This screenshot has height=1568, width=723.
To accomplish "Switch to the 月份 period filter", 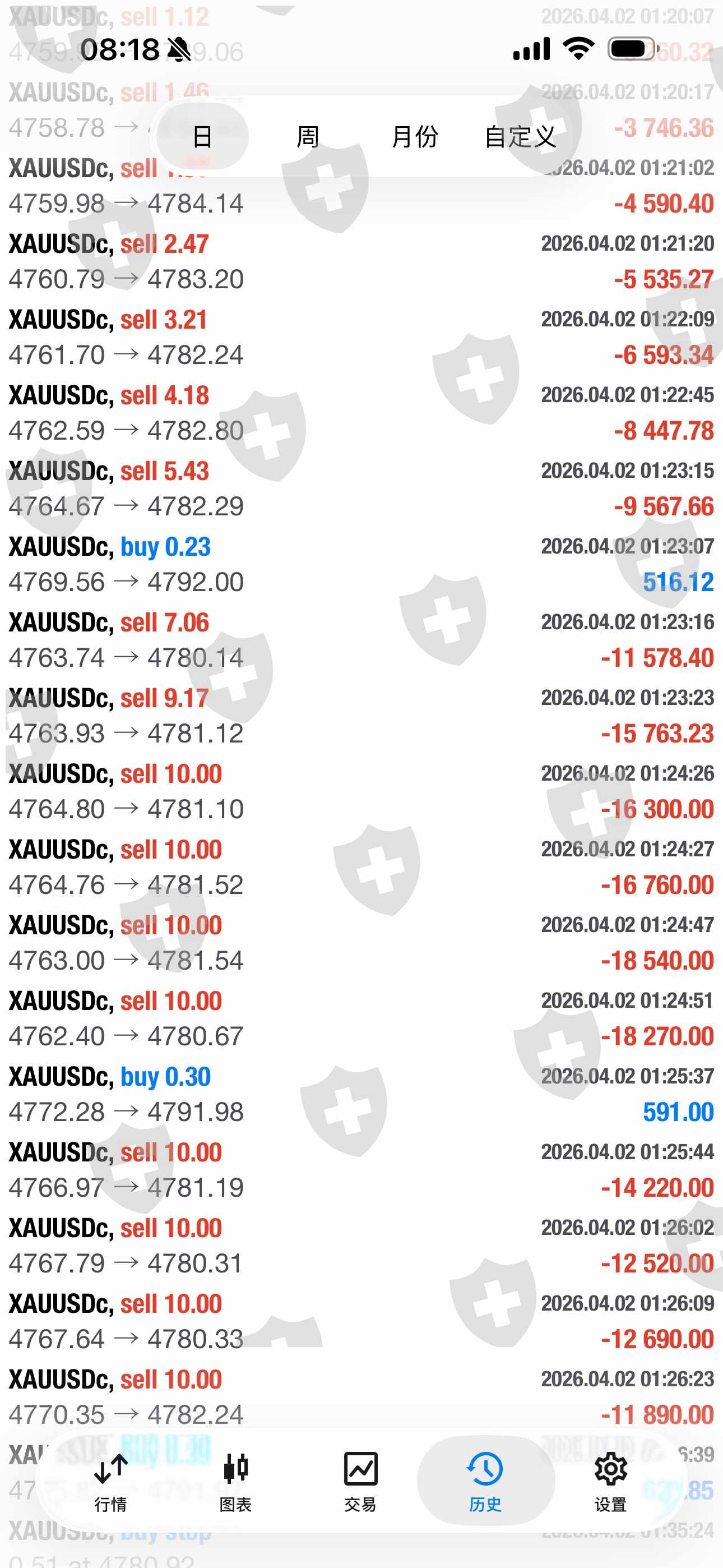I will pos(414,136).
